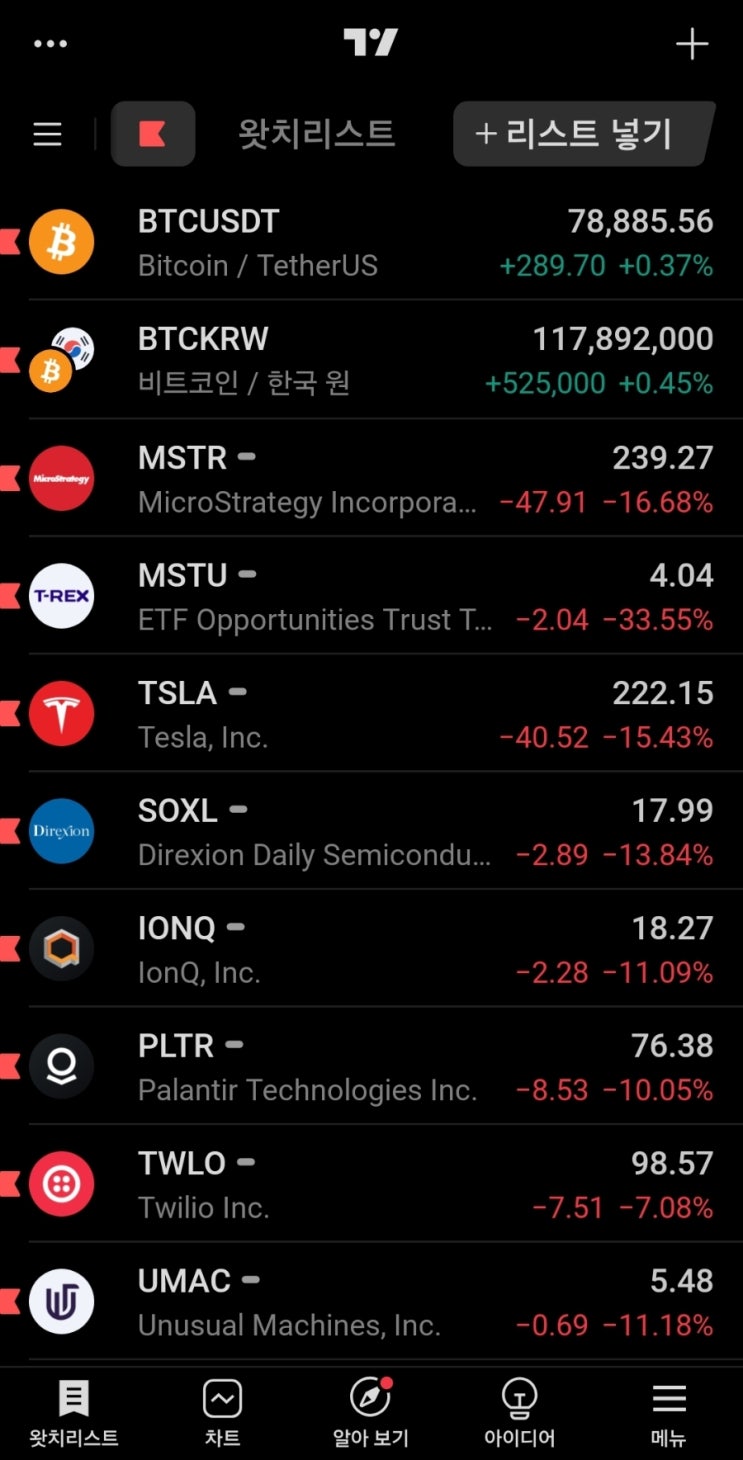Select the red flagged list chip

(x=152, y=134)
